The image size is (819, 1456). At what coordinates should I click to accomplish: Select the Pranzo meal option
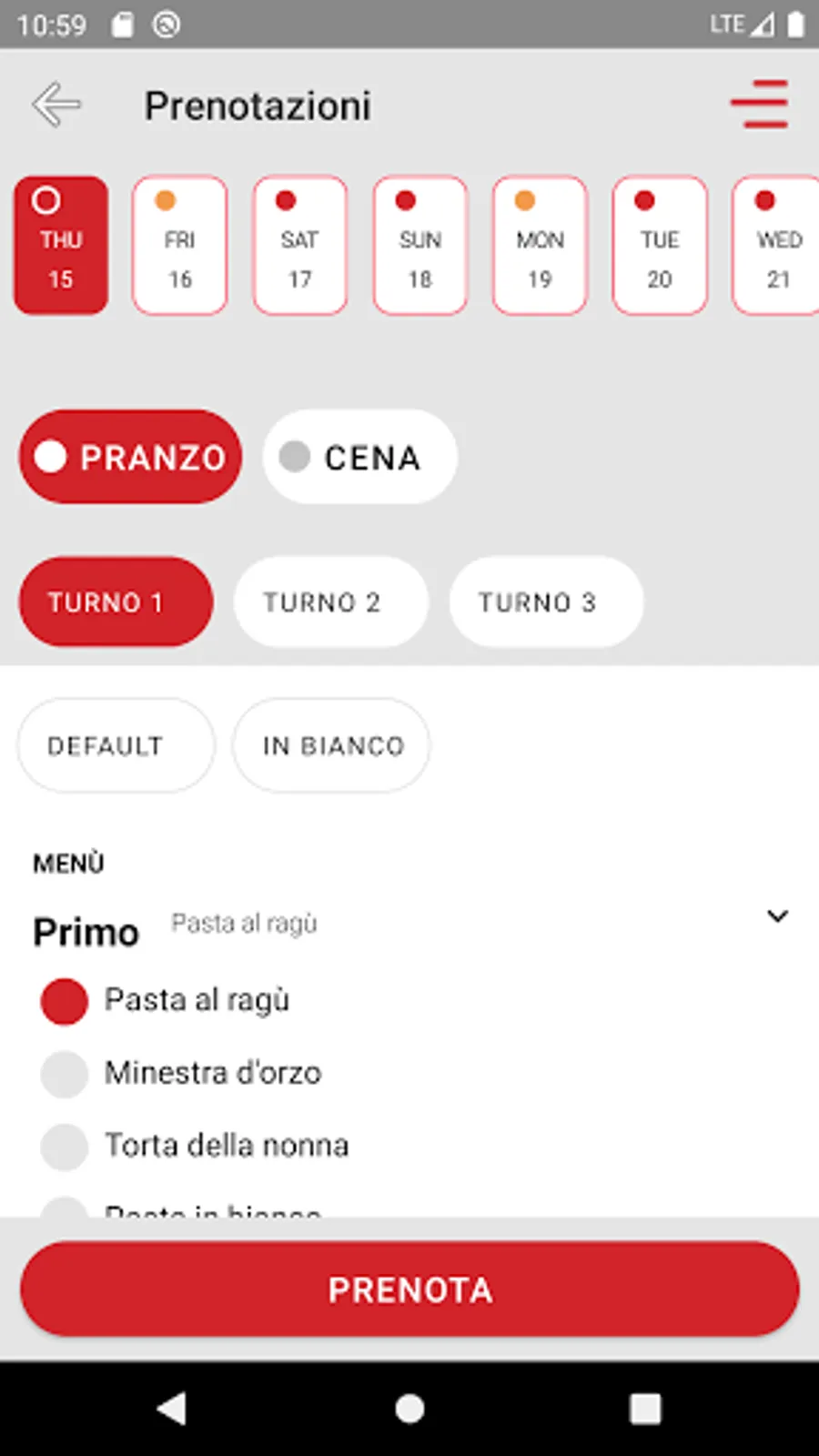click(130, 457)
